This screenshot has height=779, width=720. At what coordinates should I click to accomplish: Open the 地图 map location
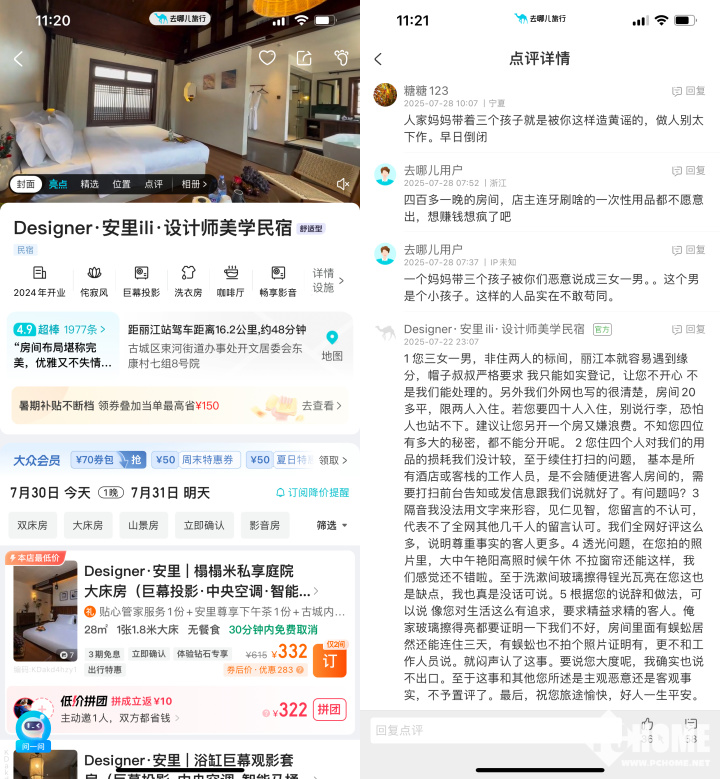(x=332, y=345)
